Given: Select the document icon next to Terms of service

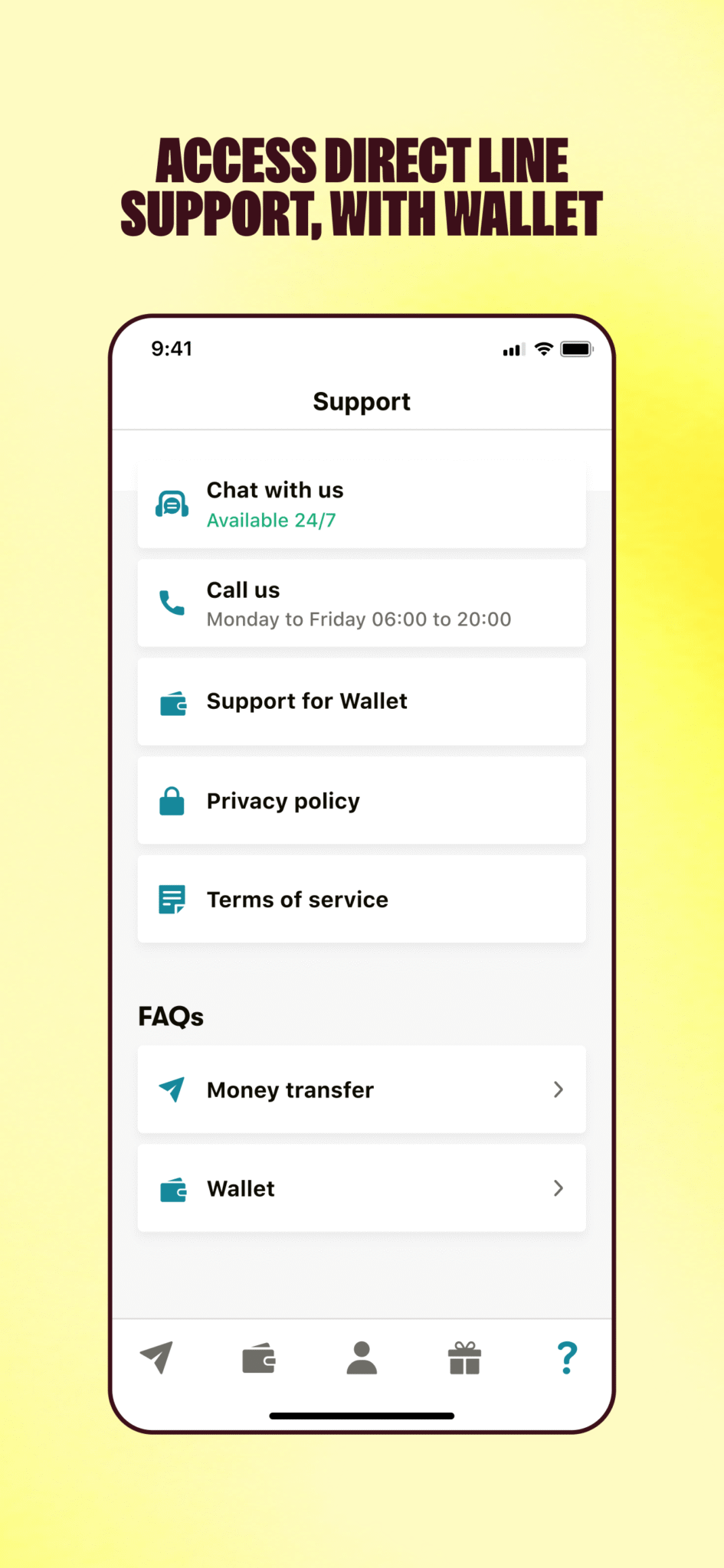Looking at the screenshot, I should (172, 899).
